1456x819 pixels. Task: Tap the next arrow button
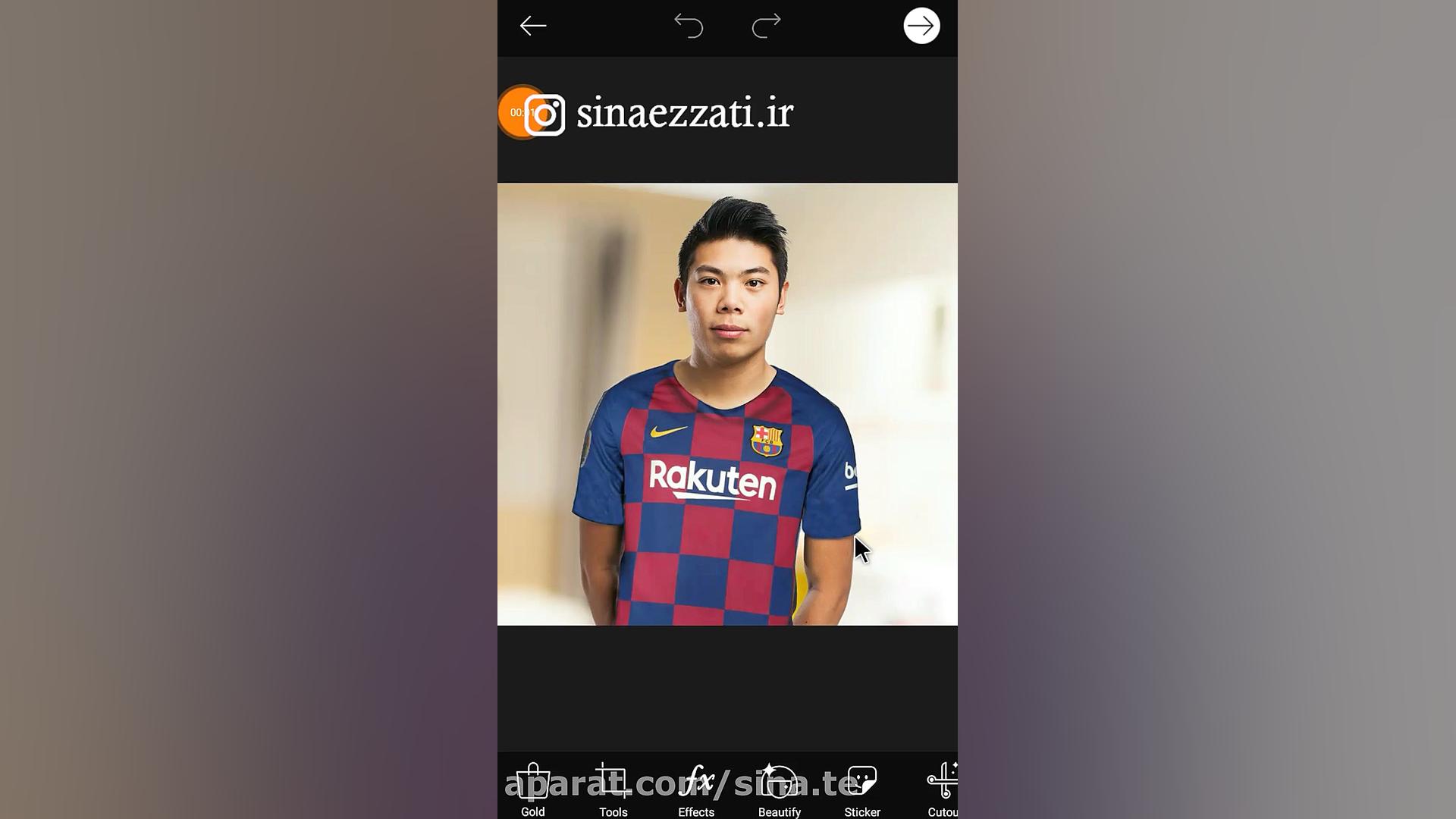click(x=921, y=27)
